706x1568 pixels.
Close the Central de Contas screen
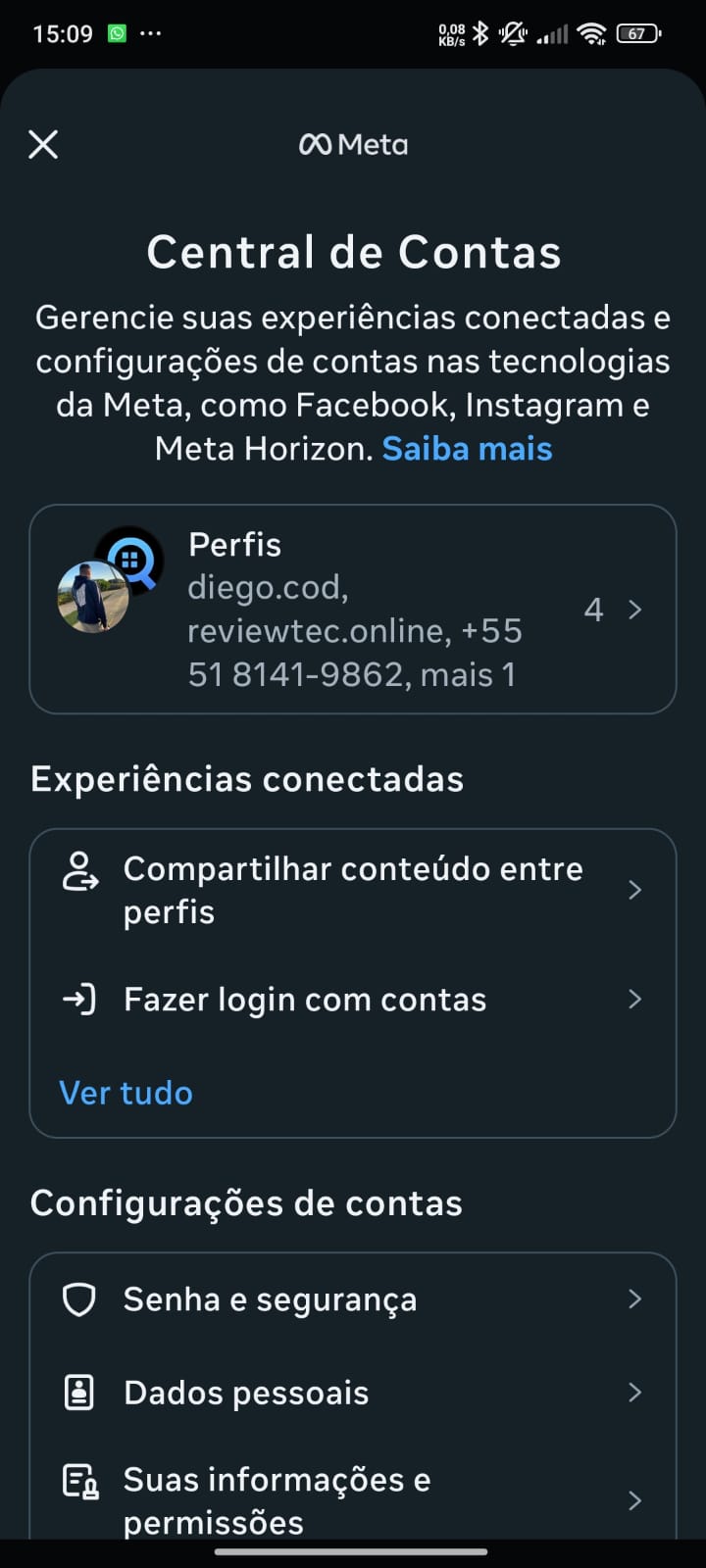tap(43, 145)
